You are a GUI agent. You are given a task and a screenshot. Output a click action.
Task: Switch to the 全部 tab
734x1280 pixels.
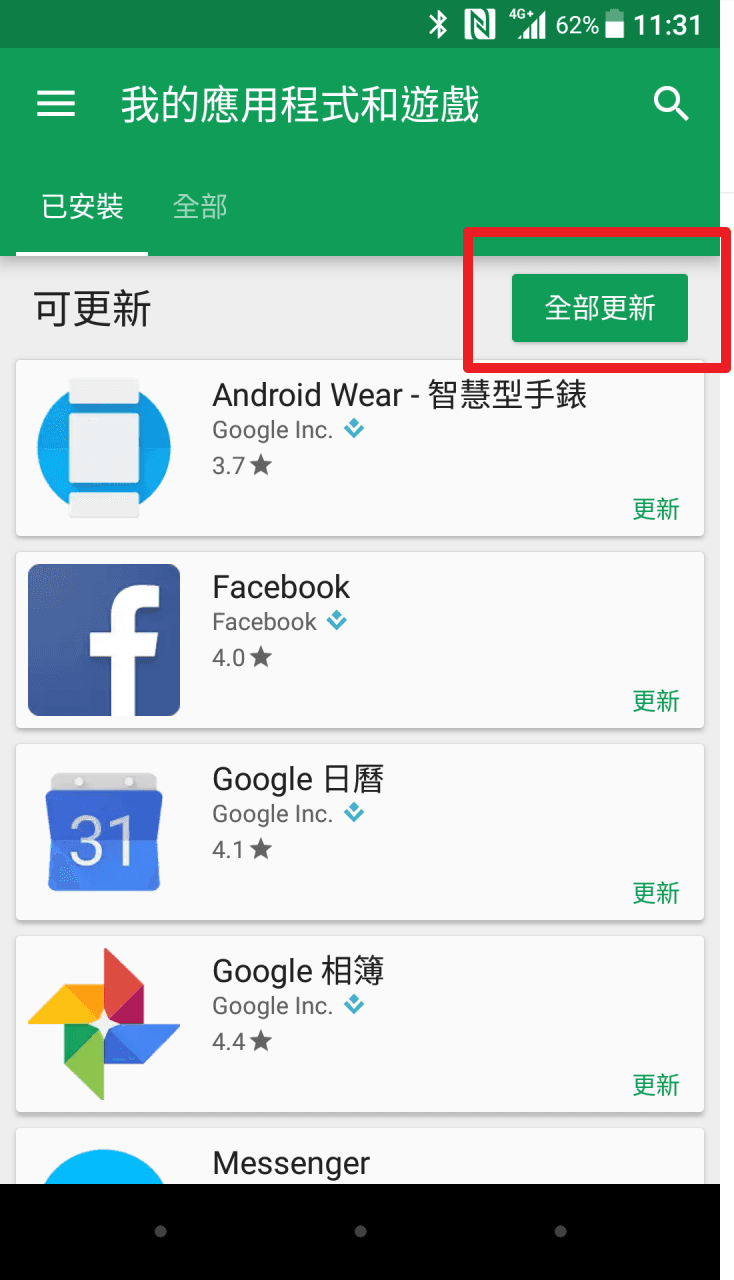(x=200, y=207)
